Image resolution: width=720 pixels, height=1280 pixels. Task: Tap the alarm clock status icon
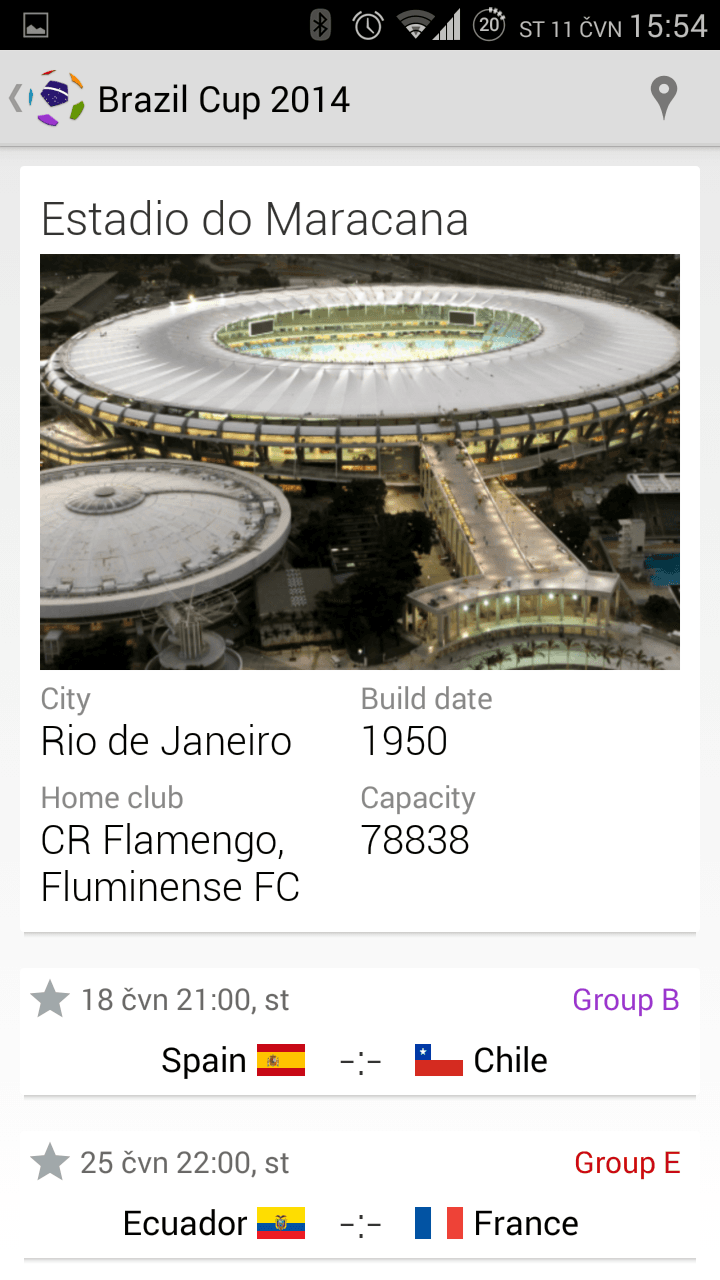pos(369,27)
